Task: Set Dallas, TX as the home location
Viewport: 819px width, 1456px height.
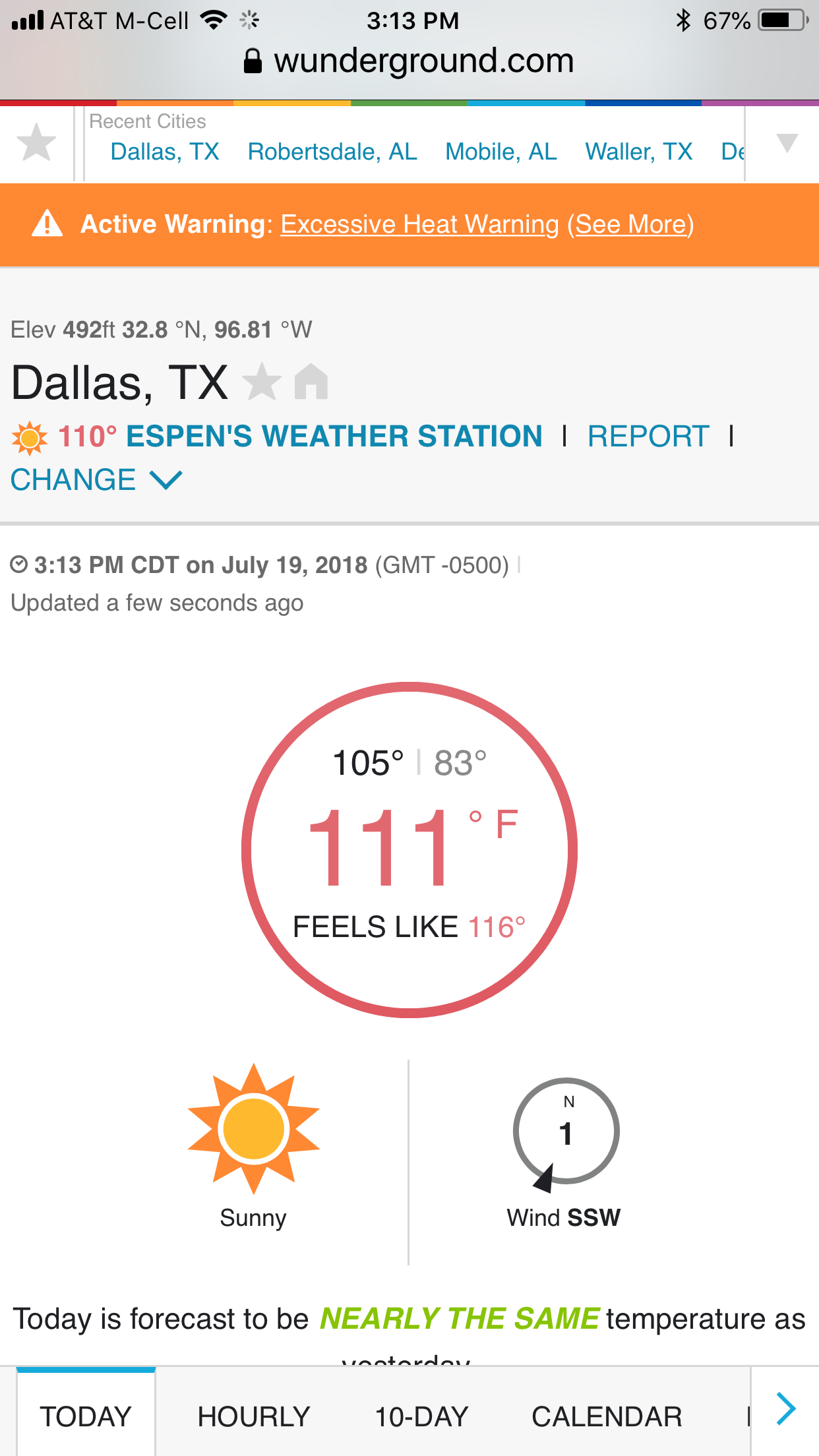Action: pyautogui.click(x=311, y=382)
